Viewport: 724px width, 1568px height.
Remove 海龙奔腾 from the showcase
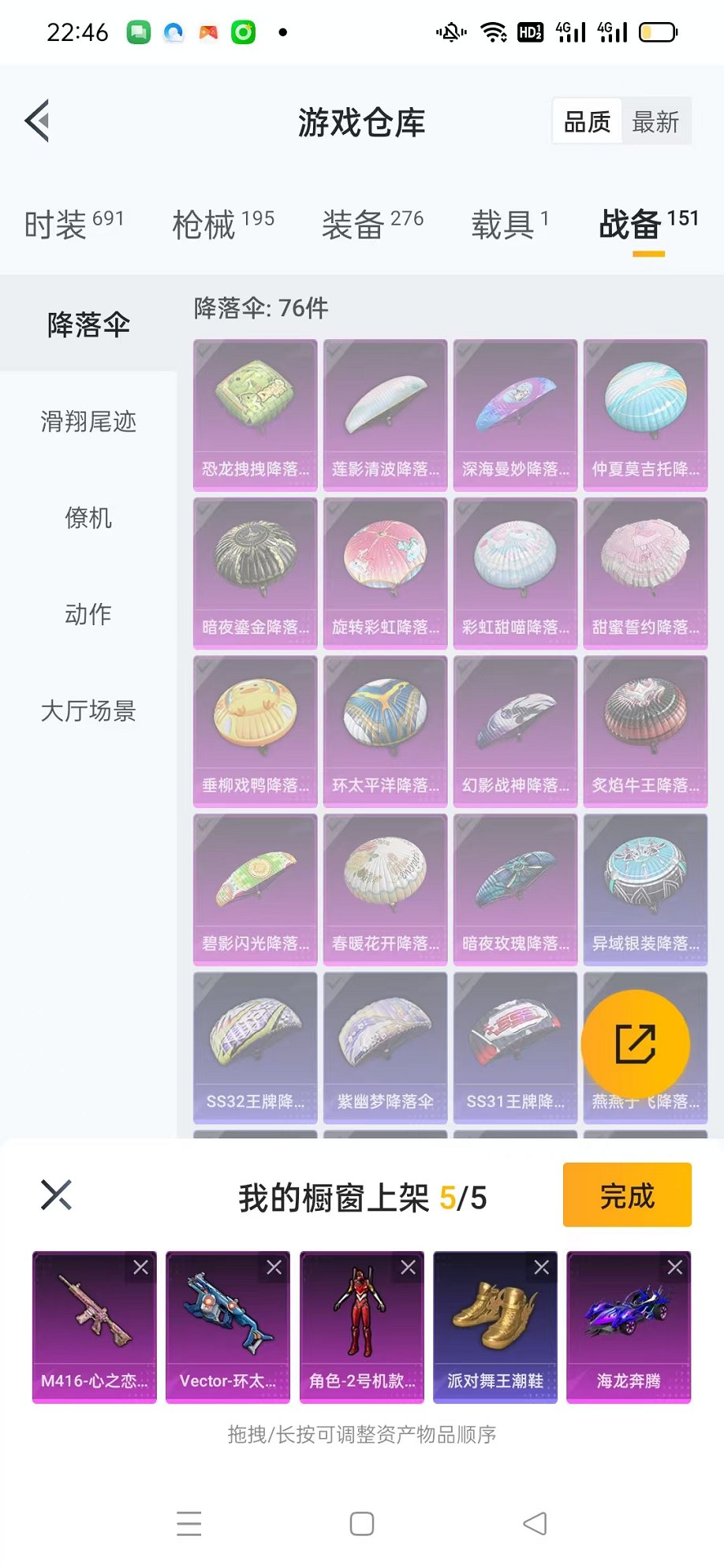(675, 1268)
